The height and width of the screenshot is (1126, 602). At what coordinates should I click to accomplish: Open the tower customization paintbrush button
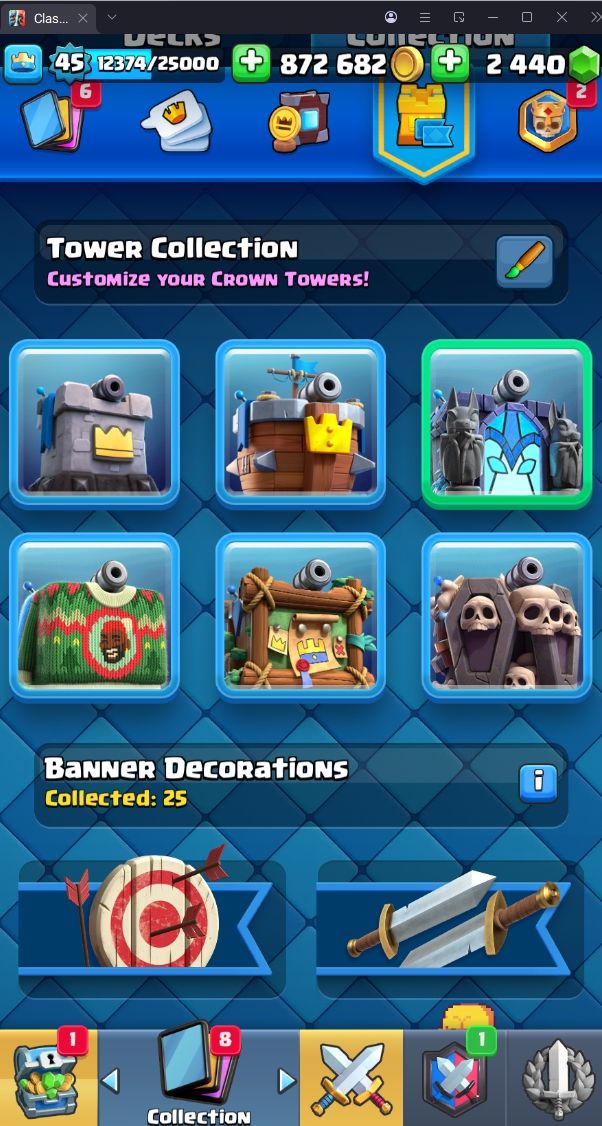click(525, 262)
